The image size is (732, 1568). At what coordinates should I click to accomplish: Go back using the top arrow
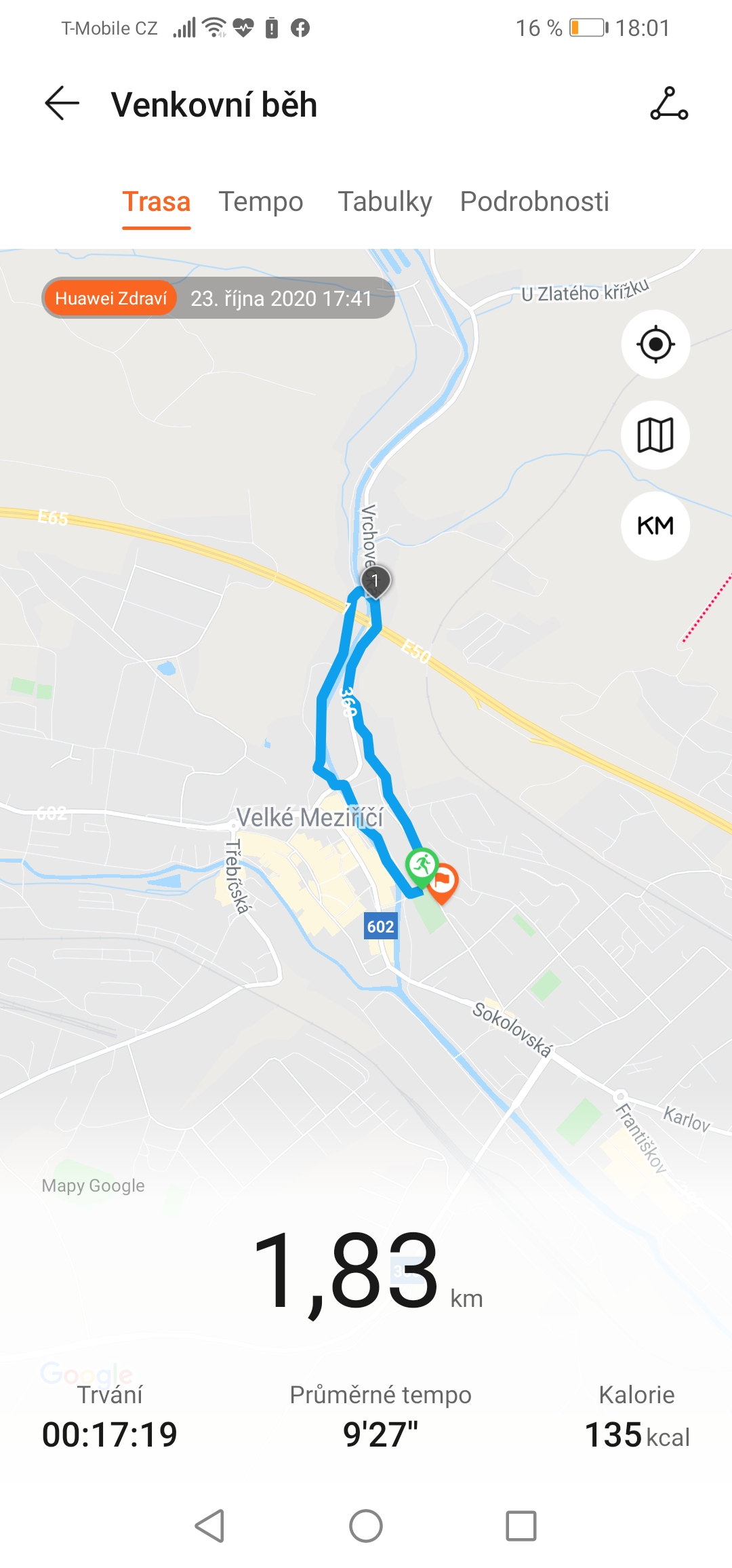[62, 104]
